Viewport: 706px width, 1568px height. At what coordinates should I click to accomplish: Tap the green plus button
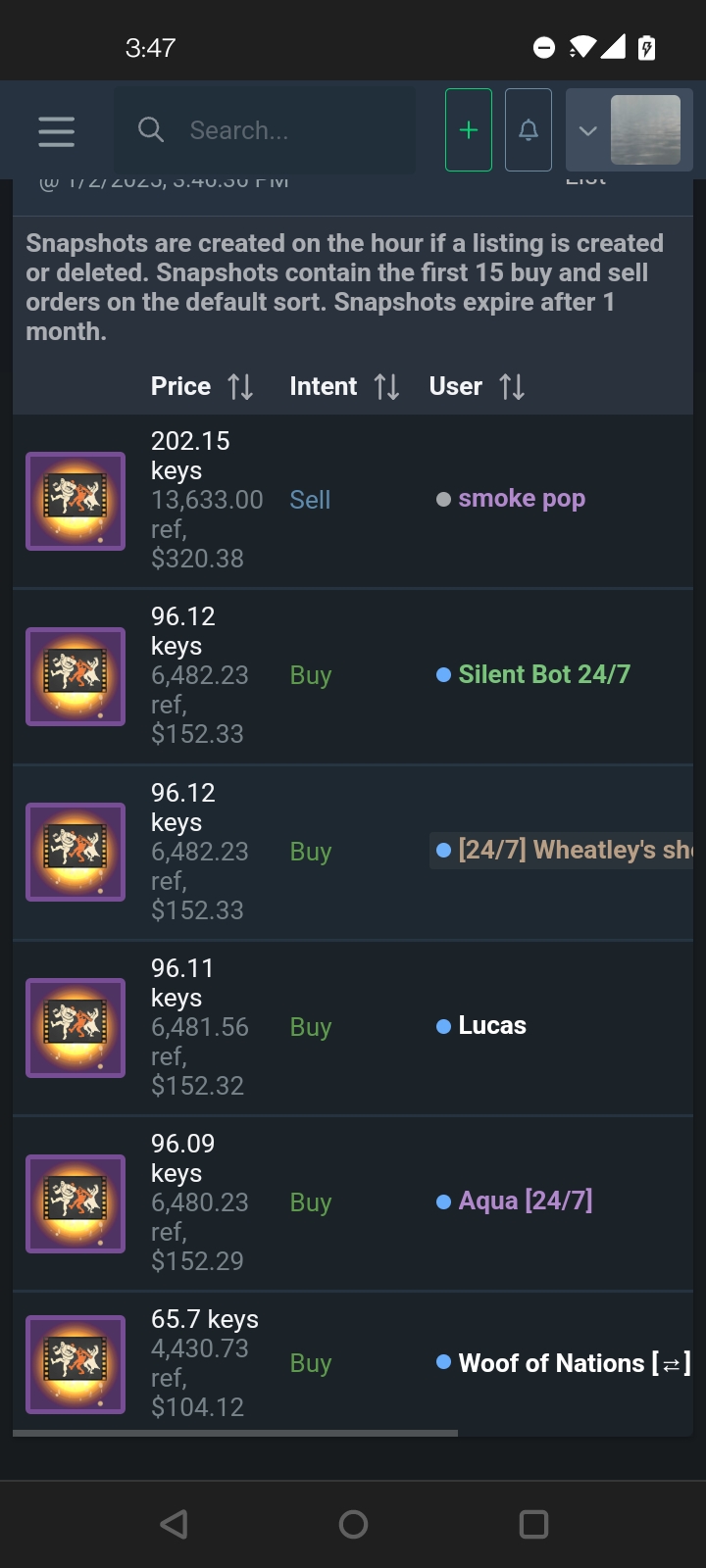[x=469, y=130]
